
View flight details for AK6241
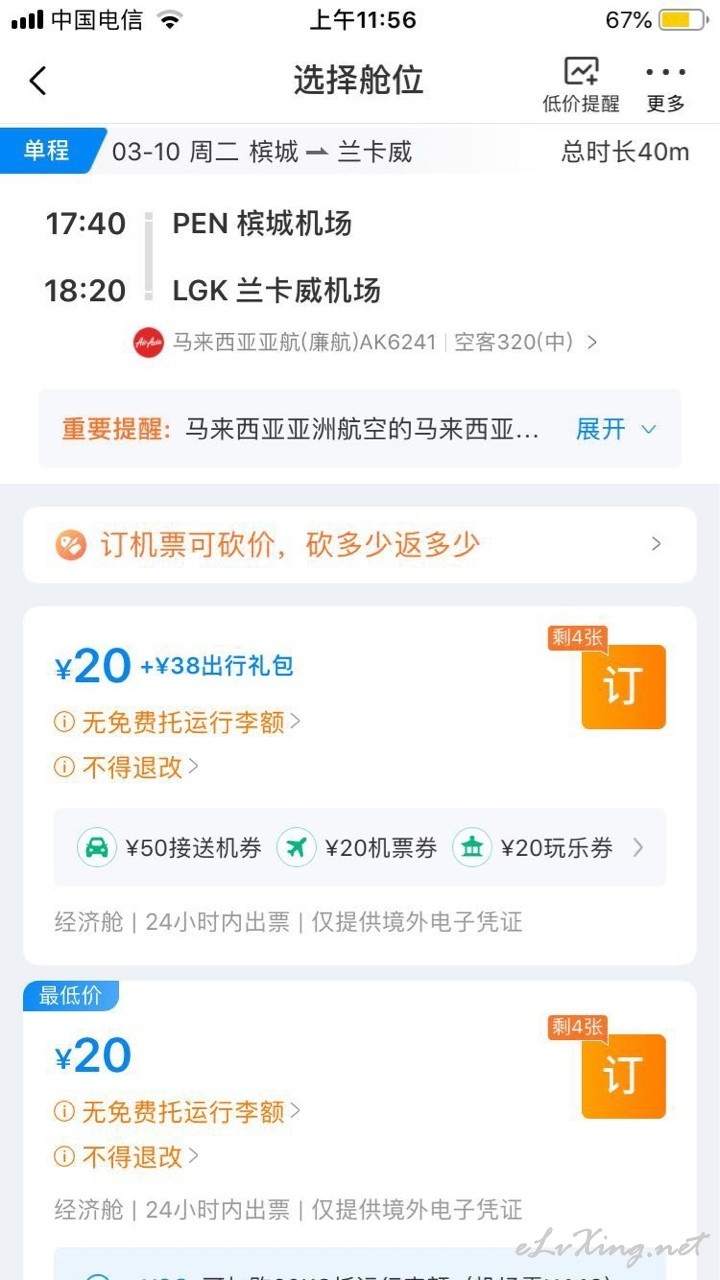click(366, 342)
